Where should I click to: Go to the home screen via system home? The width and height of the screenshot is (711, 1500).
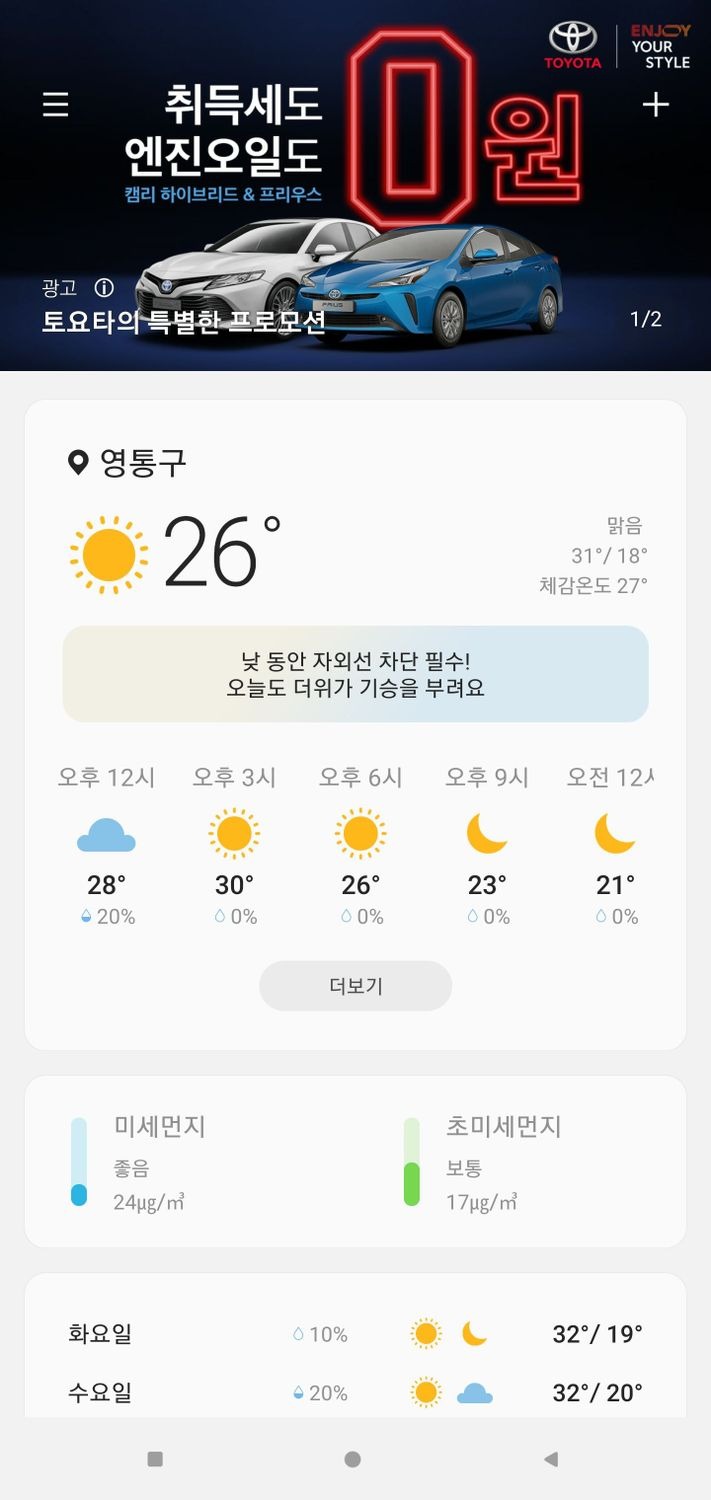pos(352,1459)
